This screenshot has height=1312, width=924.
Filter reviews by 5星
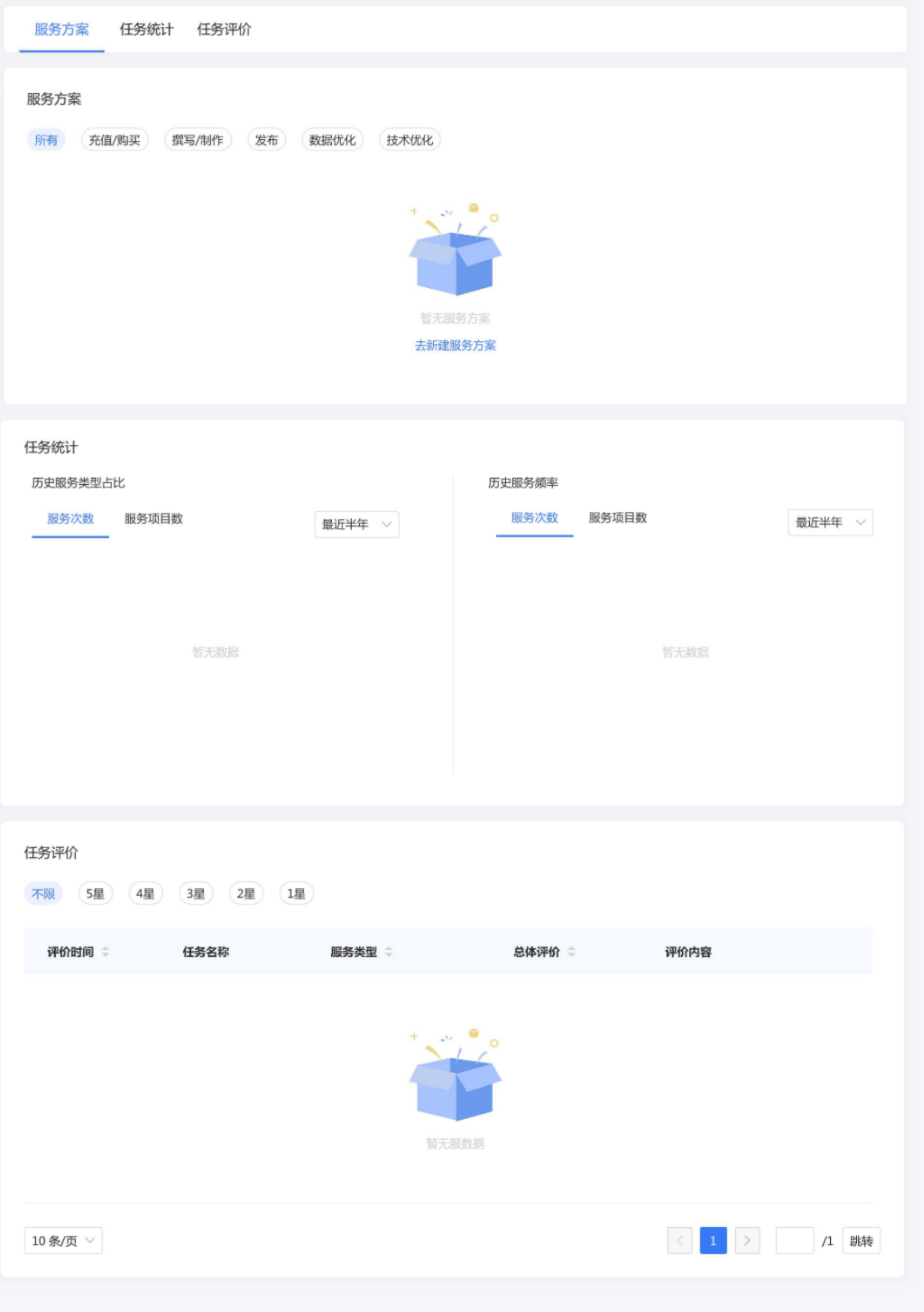tap(95, 893)
